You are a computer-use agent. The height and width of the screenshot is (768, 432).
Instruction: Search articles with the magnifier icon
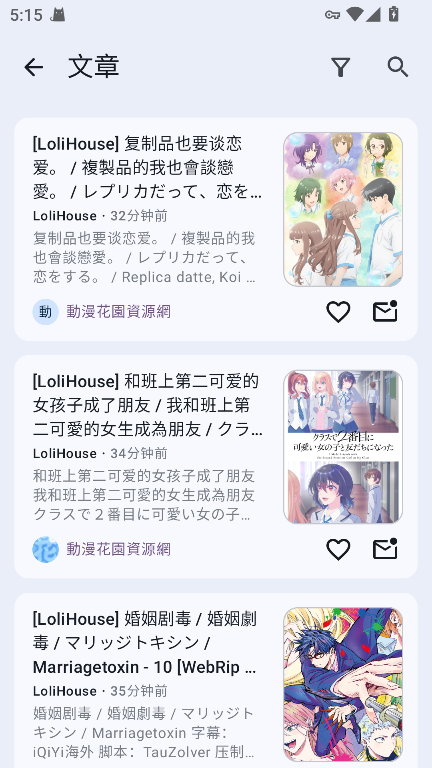398,67
